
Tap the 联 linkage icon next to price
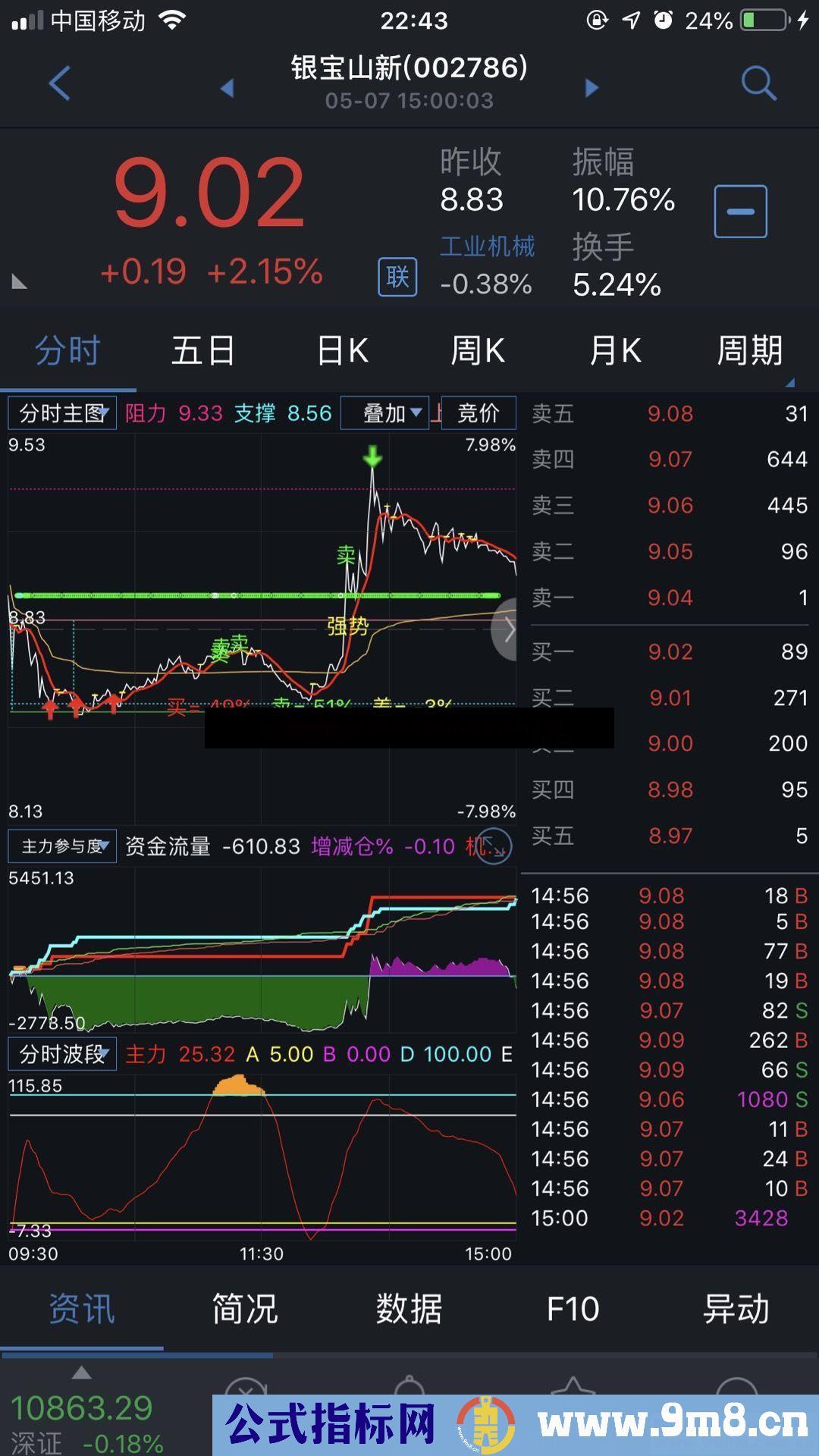coord(397,277)
